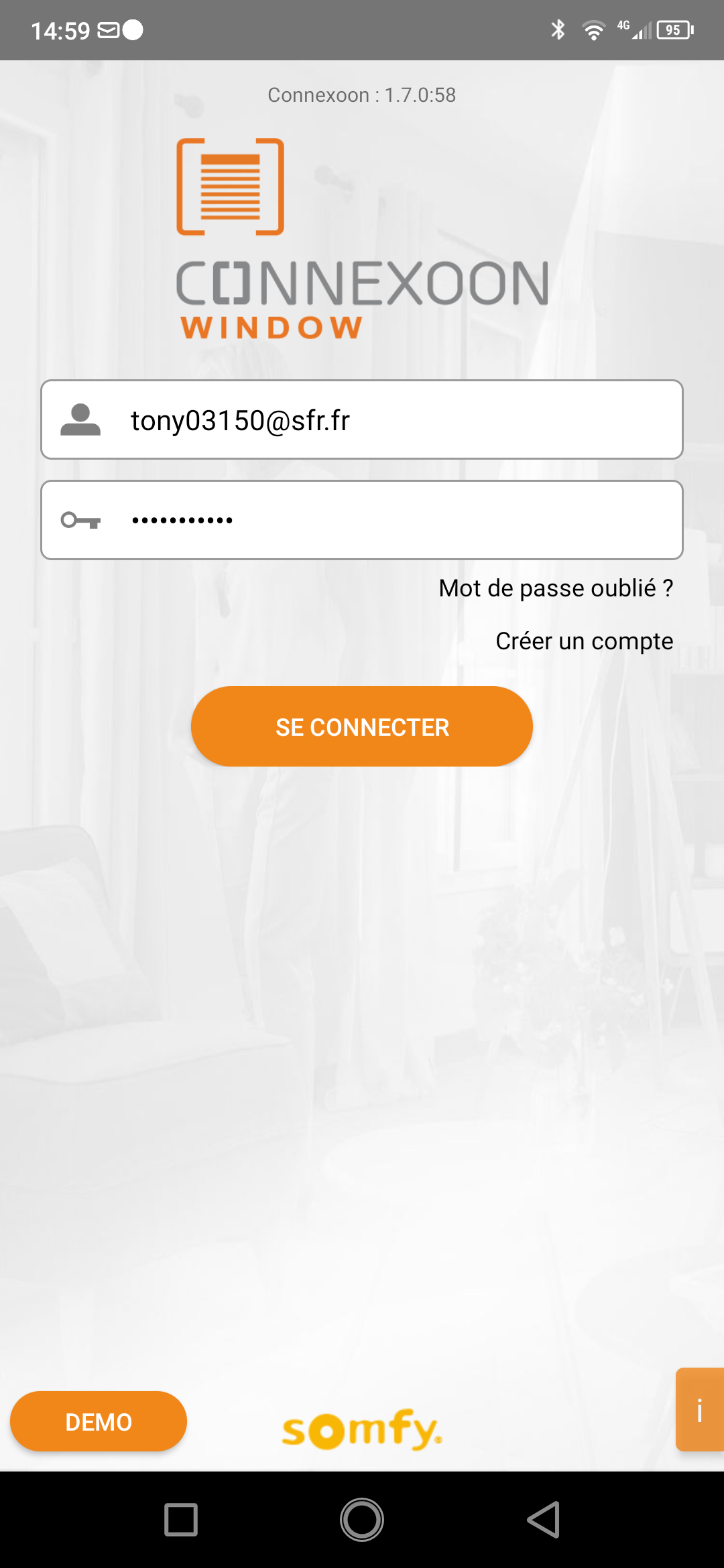Go back with the navigation bar
This screenshot has width=724, height=1568.
tap(543, 1519)
